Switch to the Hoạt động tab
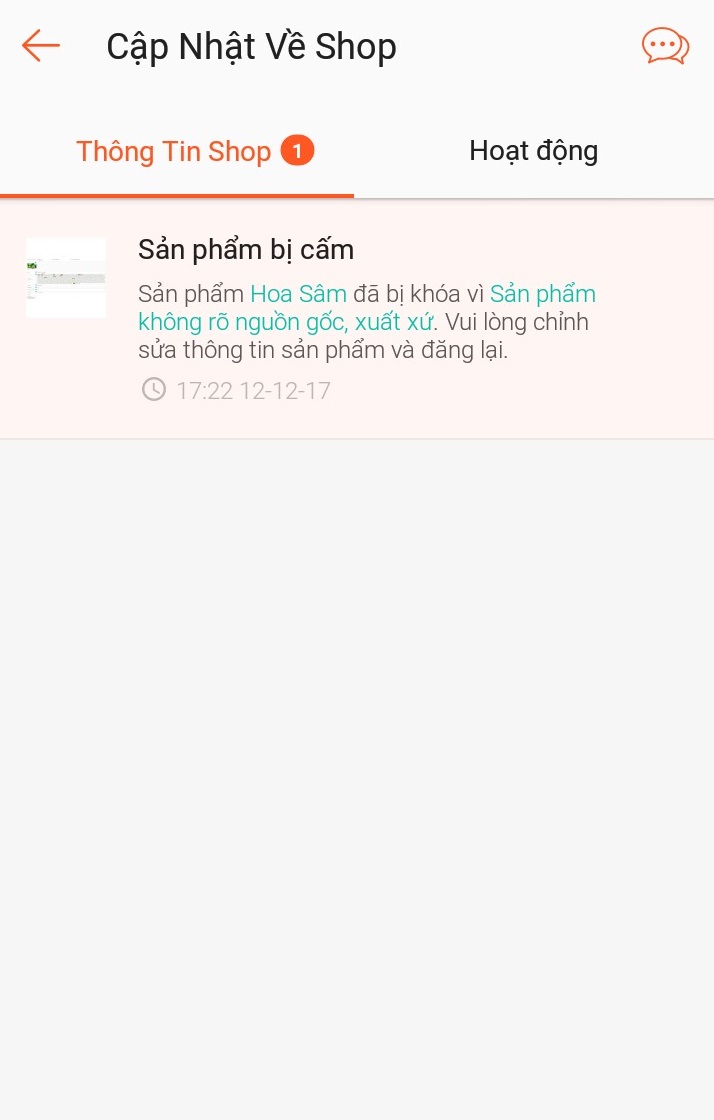 coord(533,151)
